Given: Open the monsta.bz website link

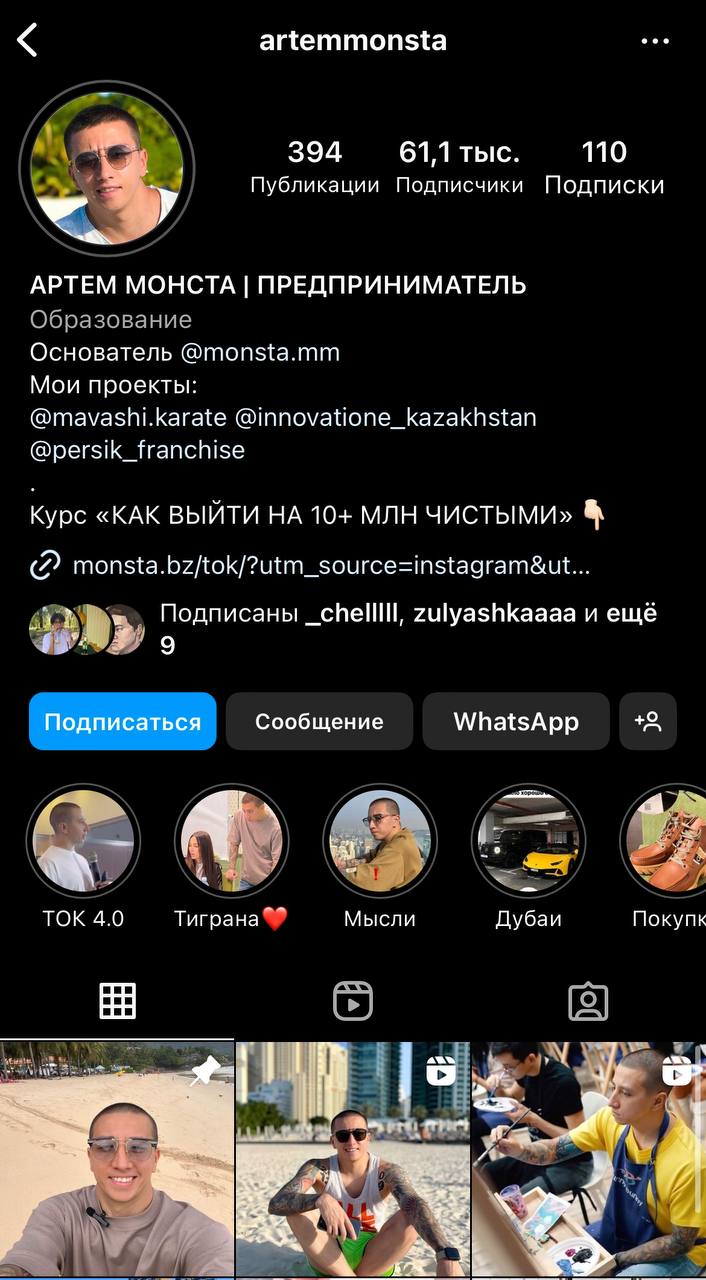Looking at the screenshot, I should [x=330, y=566].
